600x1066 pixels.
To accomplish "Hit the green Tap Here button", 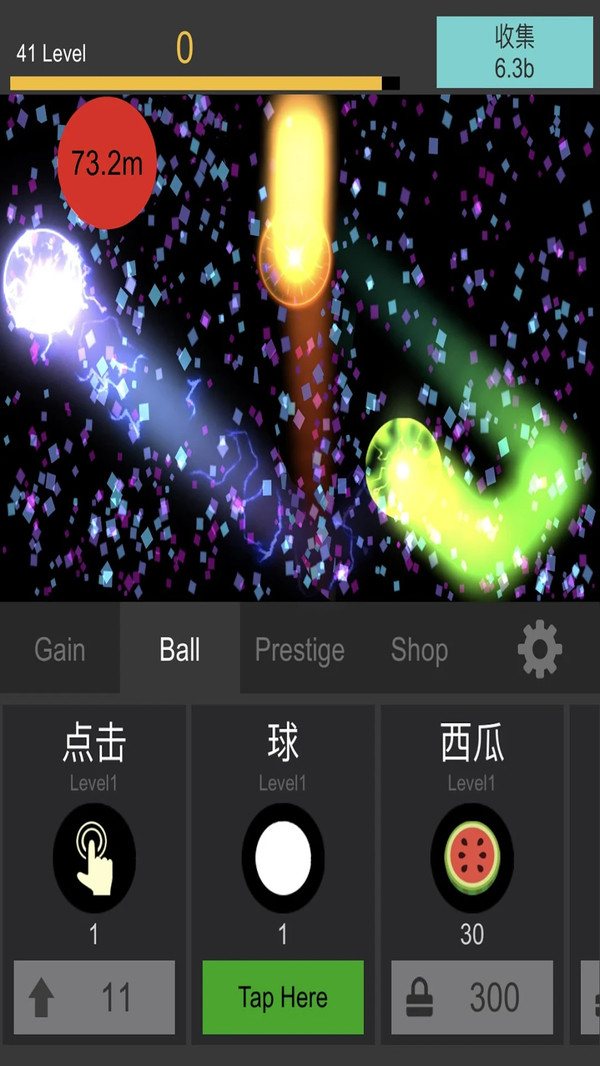I will 283,997.
